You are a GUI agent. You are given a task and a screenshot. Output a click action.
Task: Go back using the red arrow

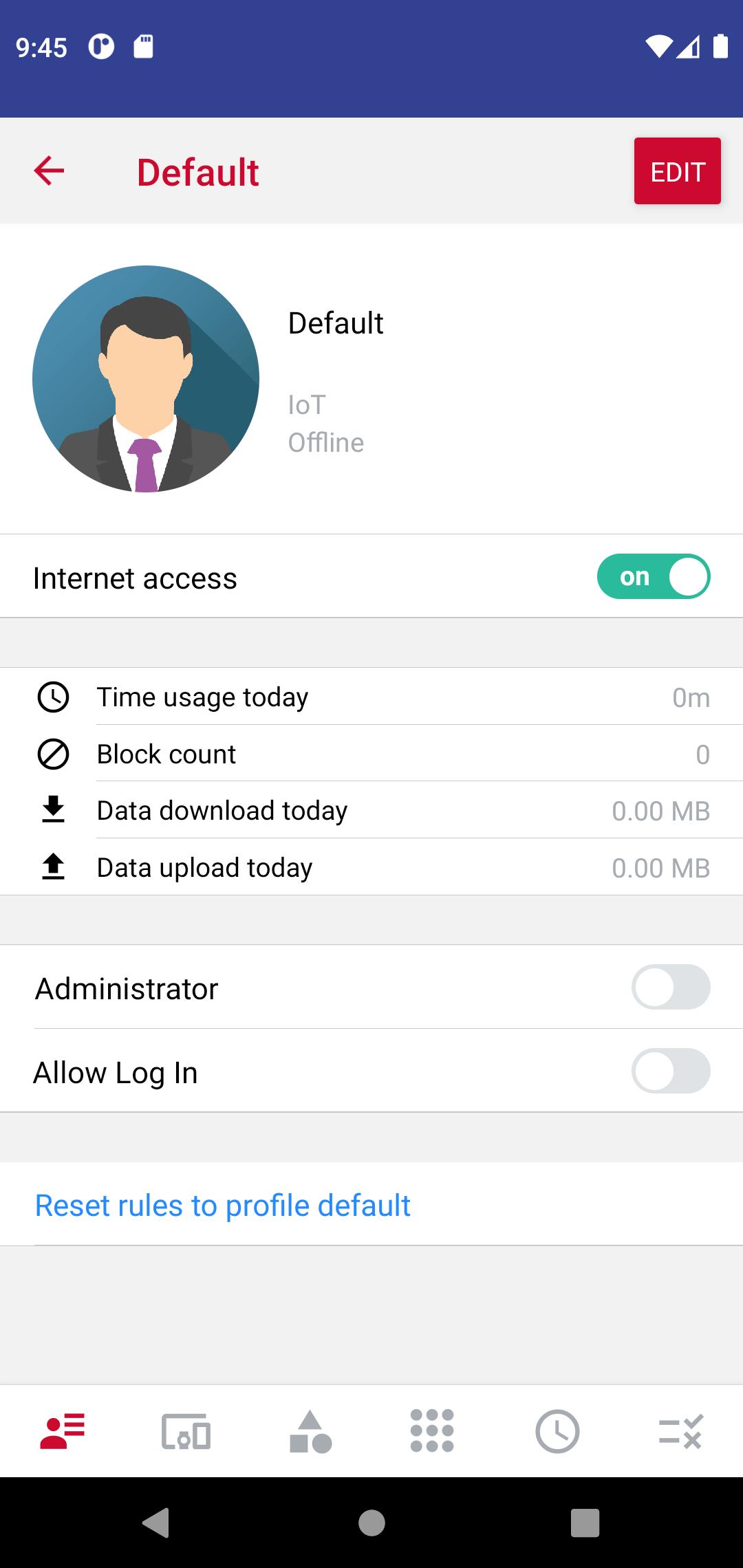(x=49, y=171)
